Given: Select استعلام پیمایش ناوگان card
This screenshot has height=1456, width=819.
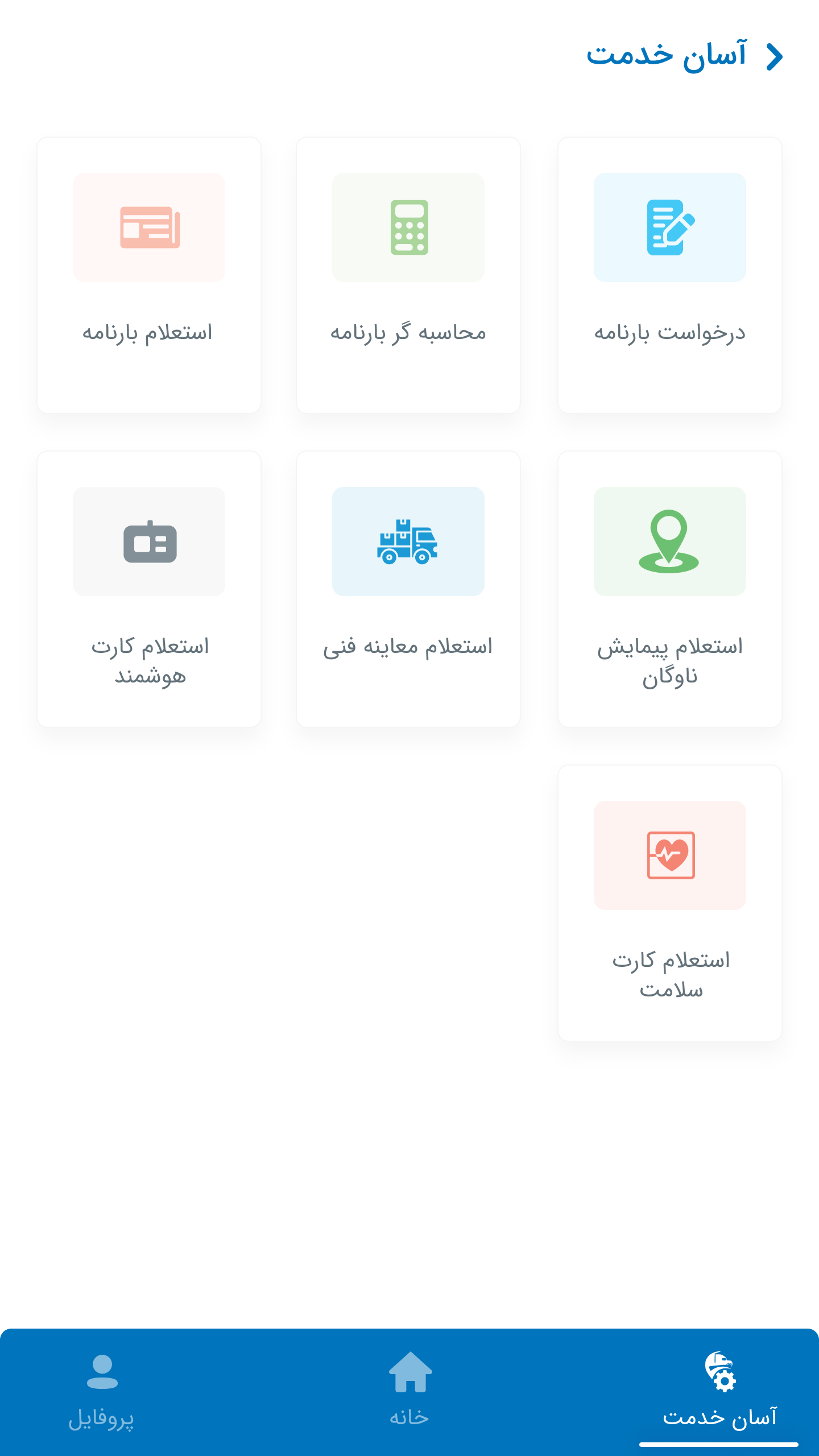Looking at the screenshot, I should [x=670, y=589].
